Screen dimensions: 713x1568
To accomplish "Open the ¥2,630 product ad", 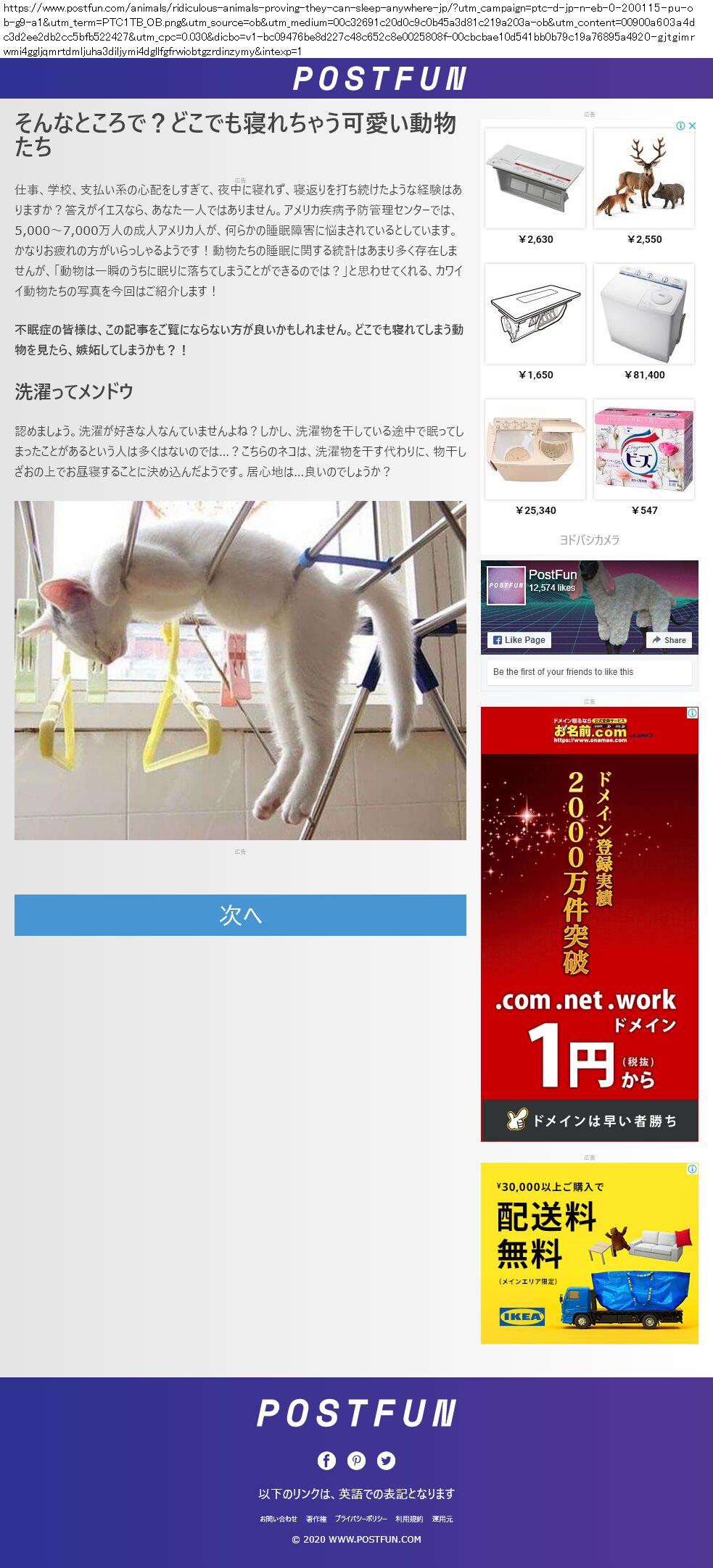I will [535, 187].
